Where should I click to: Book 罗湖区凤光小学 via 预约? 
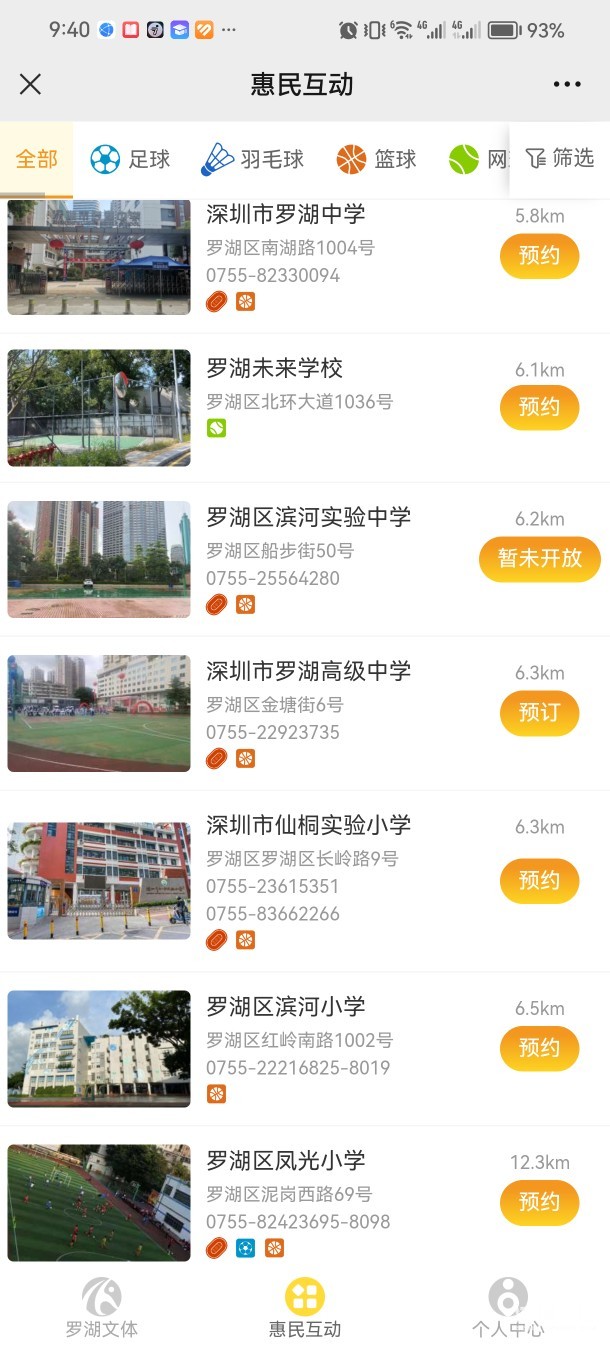[x=540, y=1202]
